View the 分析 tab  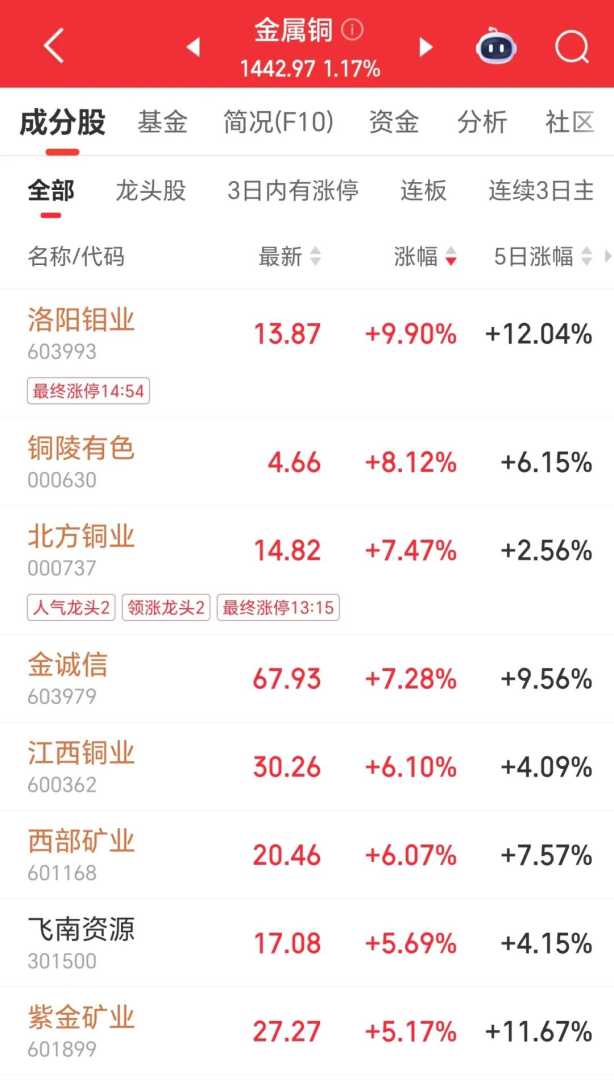tap(482, 122)
